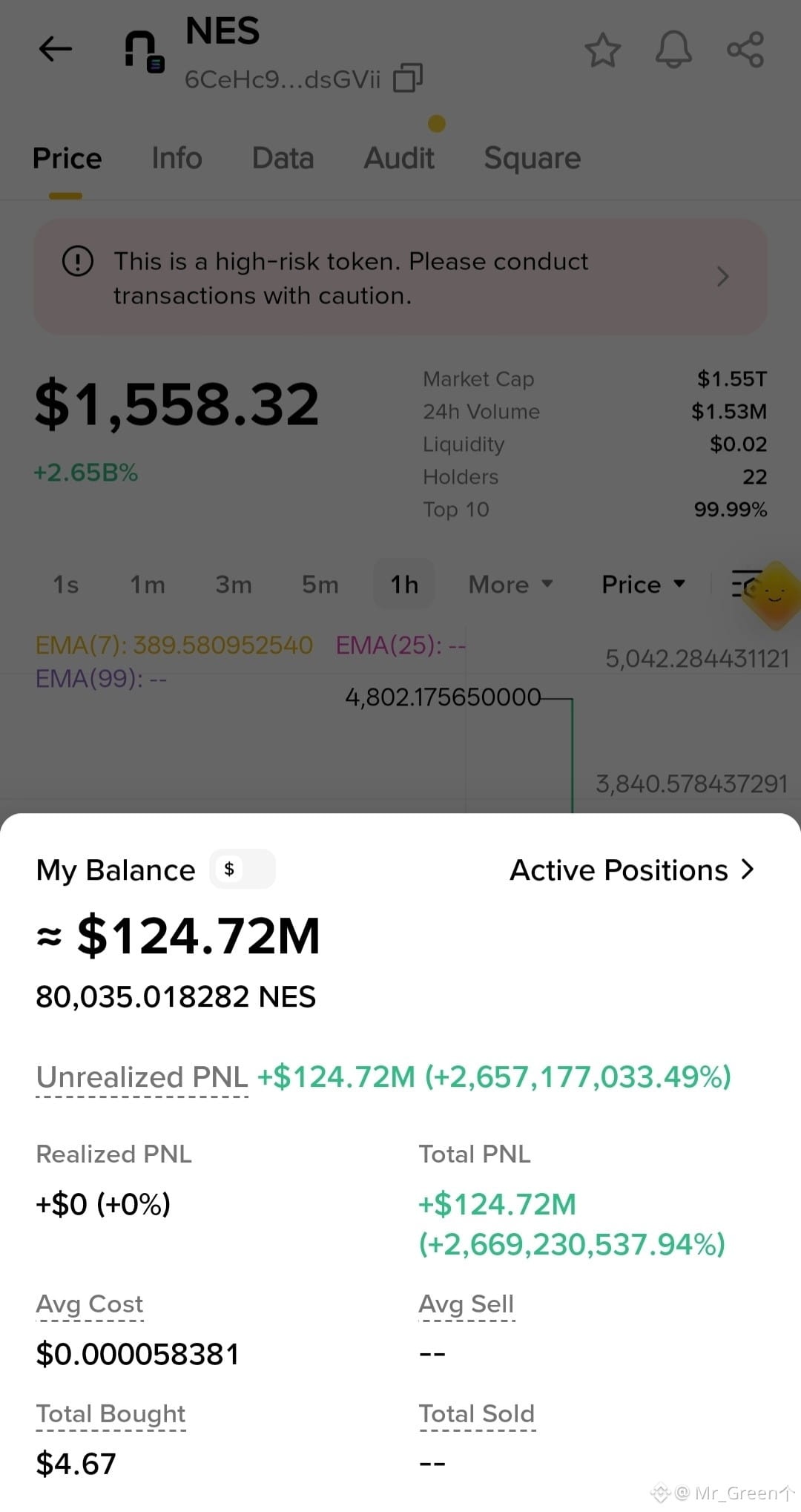Select the 5m chart interval
This screenshot has height=1512, width=801.
coord(320,585)
